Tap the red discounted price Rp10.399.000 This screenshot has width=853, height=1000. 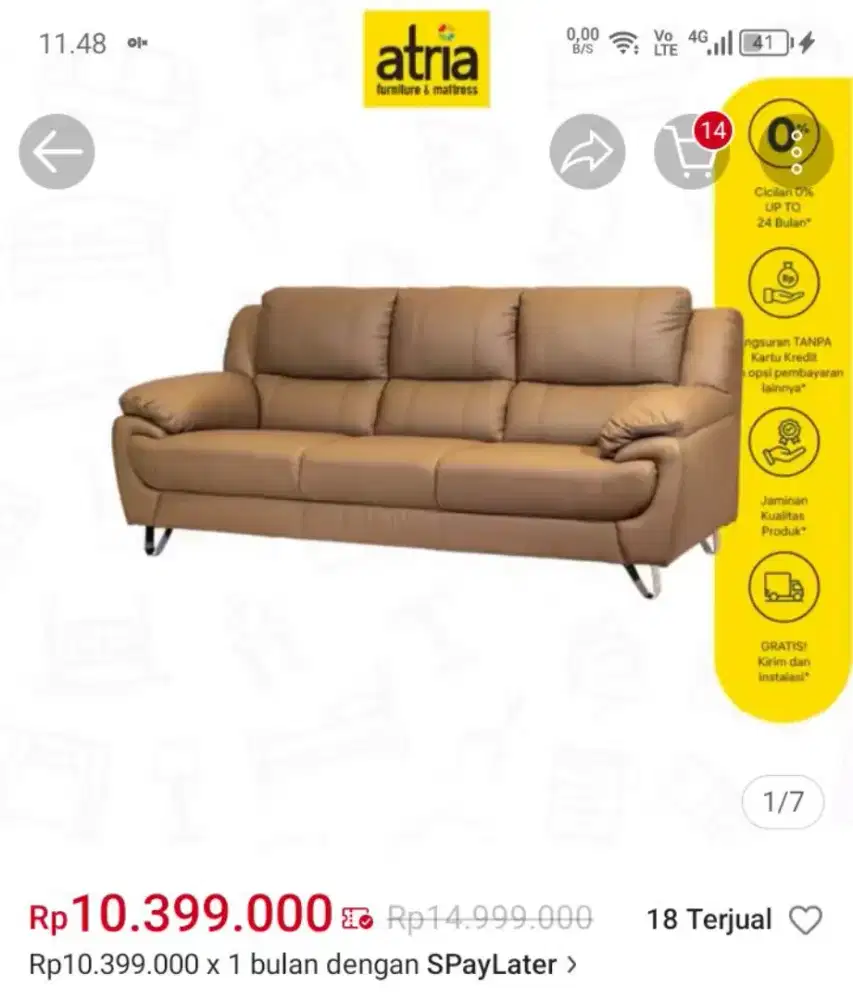[185, 913]
